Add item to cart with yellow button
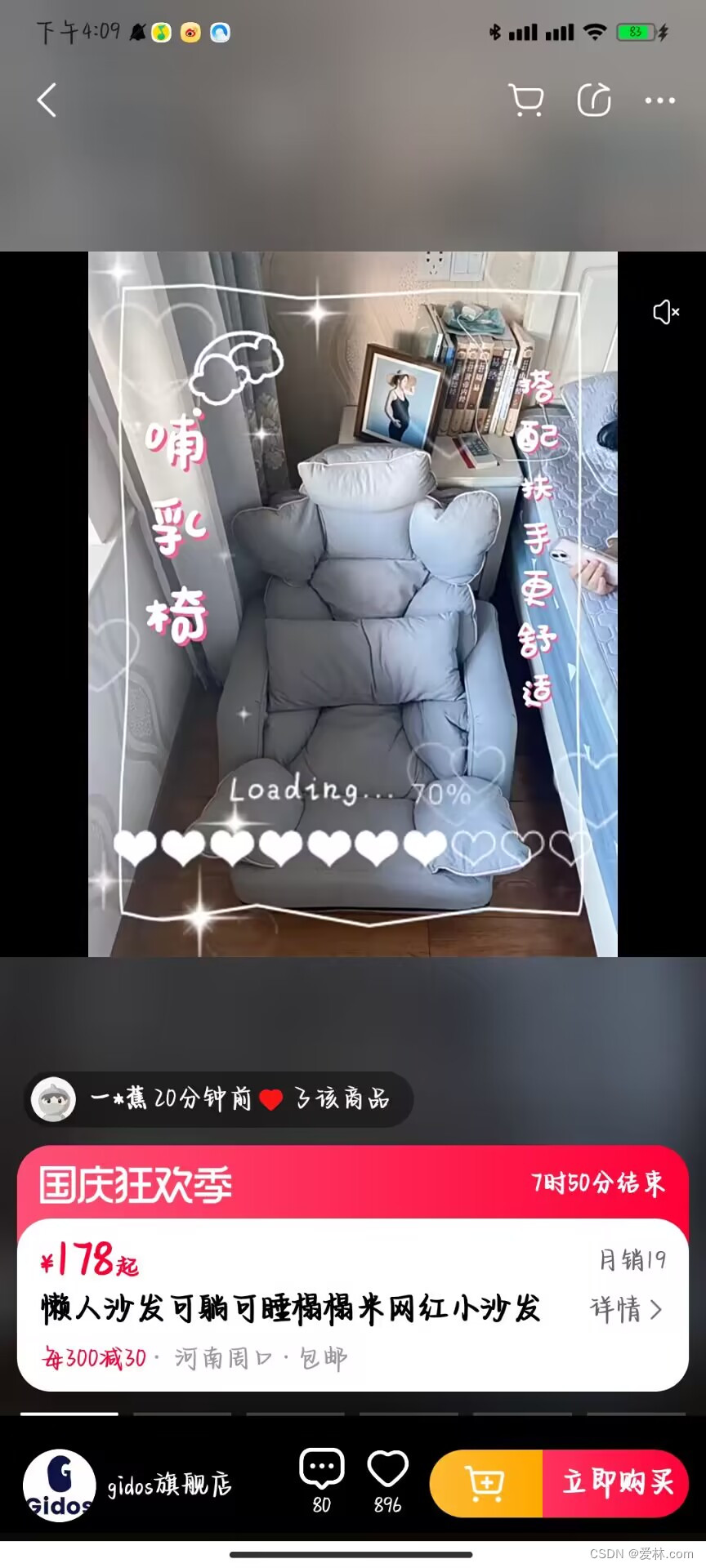 coord(486,1483)
